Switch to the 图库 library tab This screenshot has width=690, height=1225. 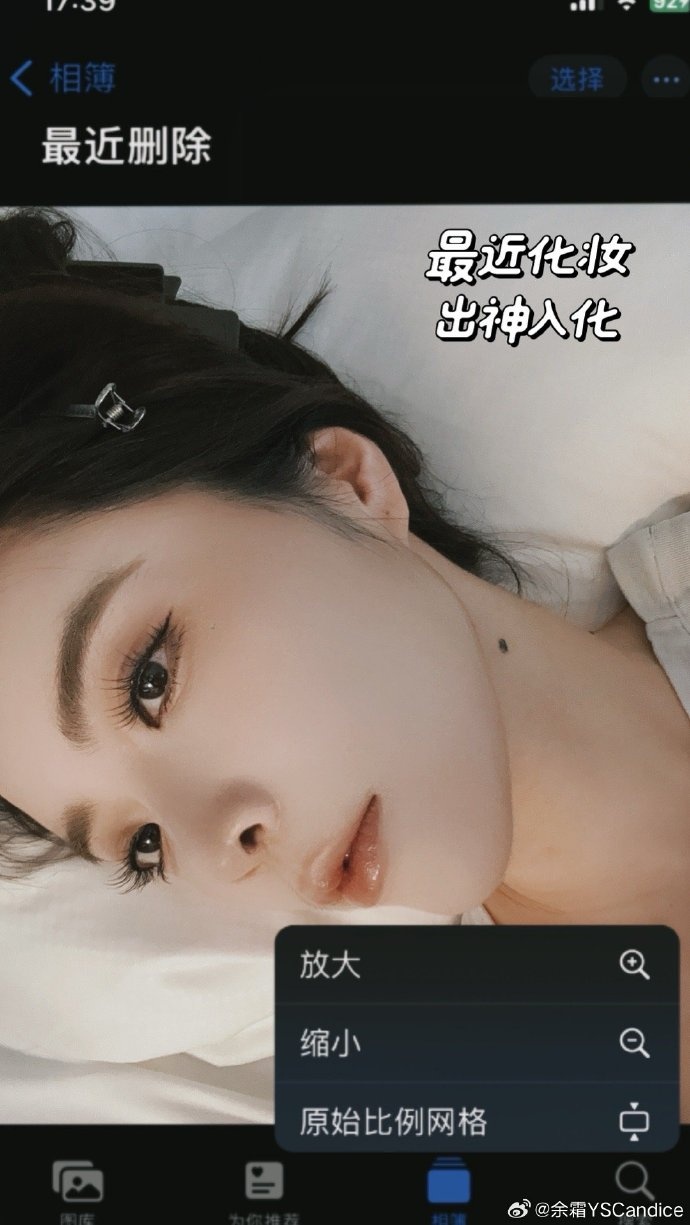coord(78,1188)
